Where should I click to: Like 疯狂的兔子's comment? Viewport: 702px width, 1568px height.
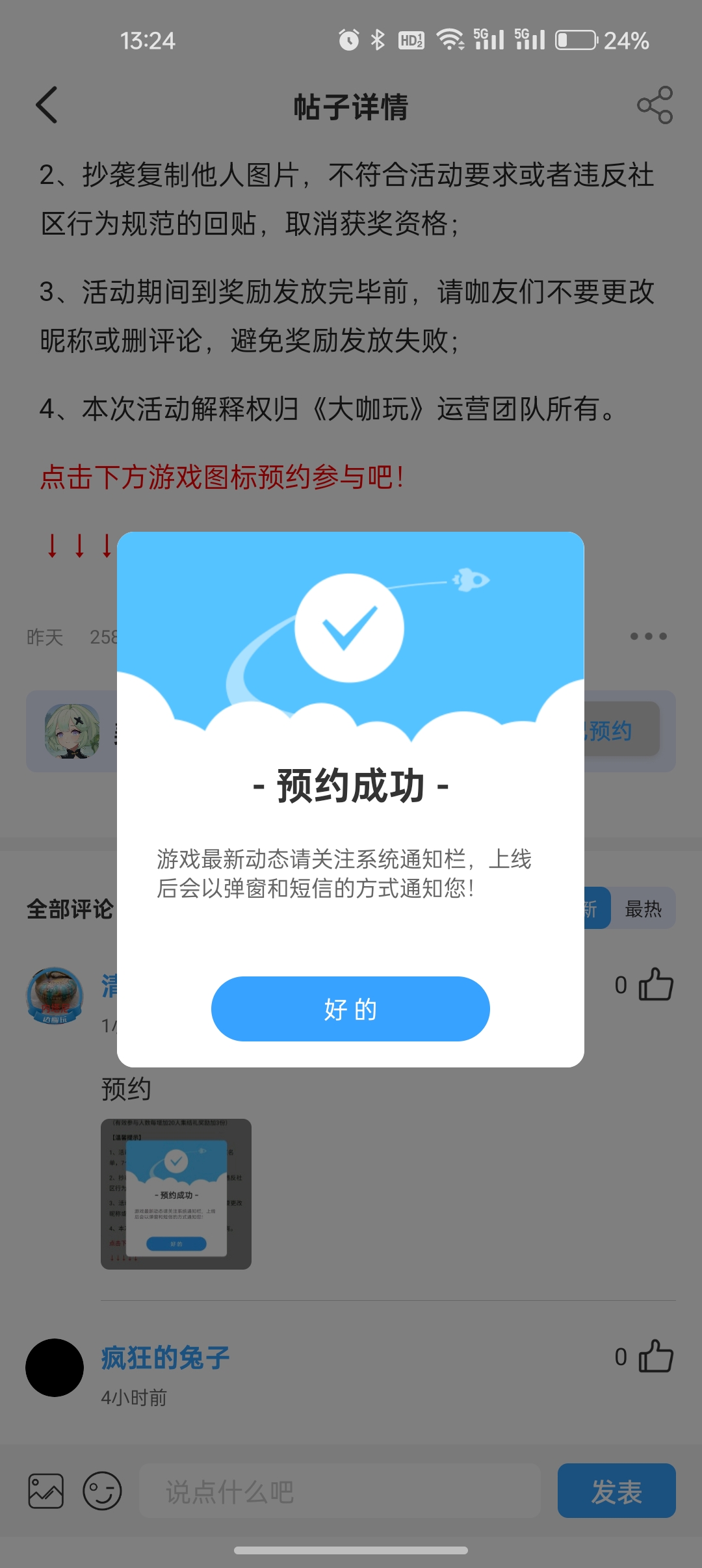(x=655, y=1357)
